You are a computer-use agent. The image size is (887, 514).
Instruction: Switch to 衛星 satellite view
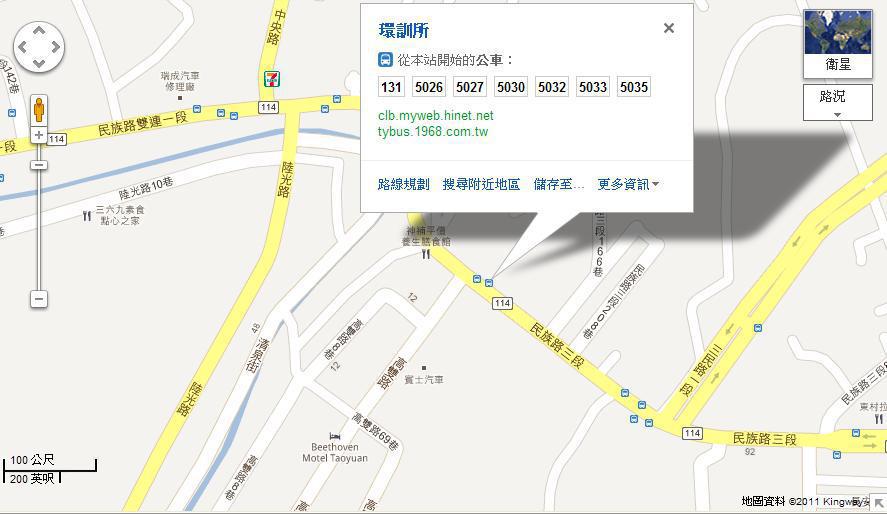pyautogui.click(x=837, y=45)
